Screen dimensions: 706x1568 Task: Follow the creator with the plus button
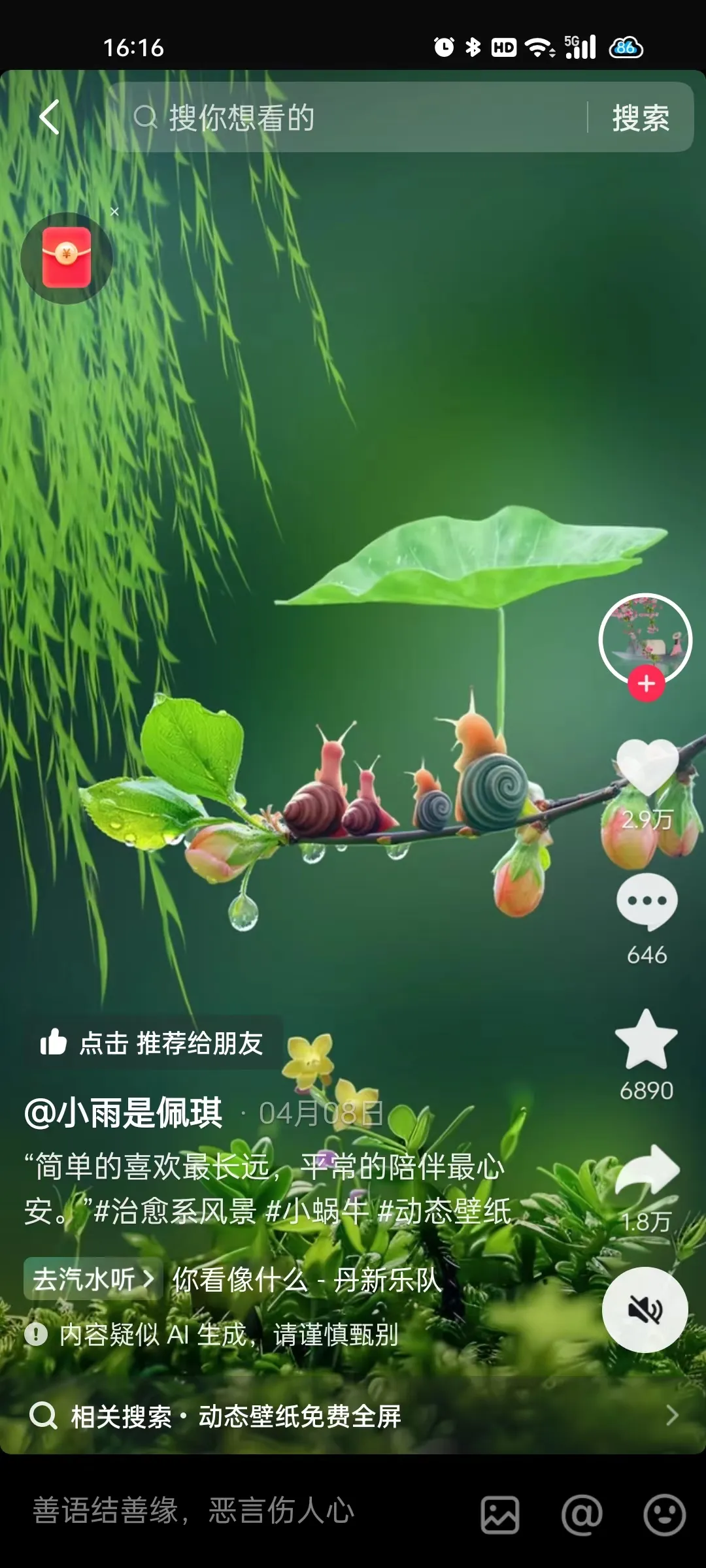647,683
